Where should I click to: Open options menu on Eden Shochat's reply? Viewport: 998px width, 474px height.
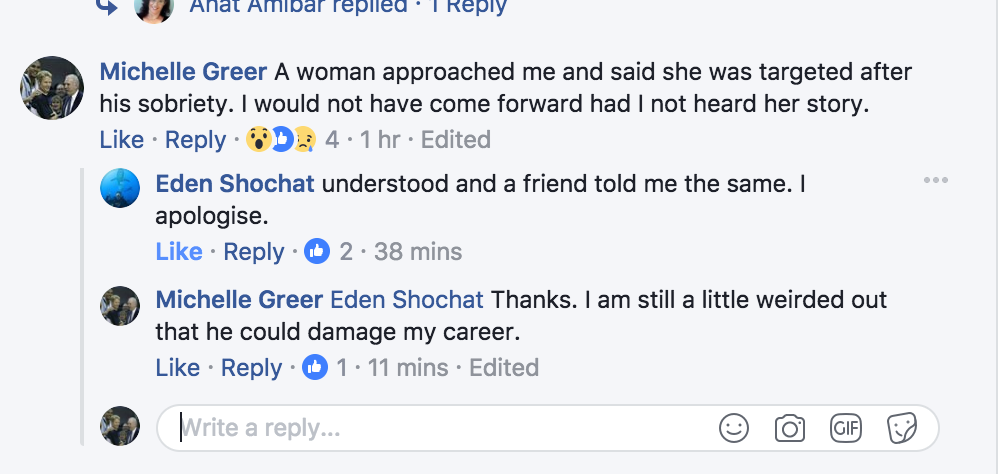[935, 180]
